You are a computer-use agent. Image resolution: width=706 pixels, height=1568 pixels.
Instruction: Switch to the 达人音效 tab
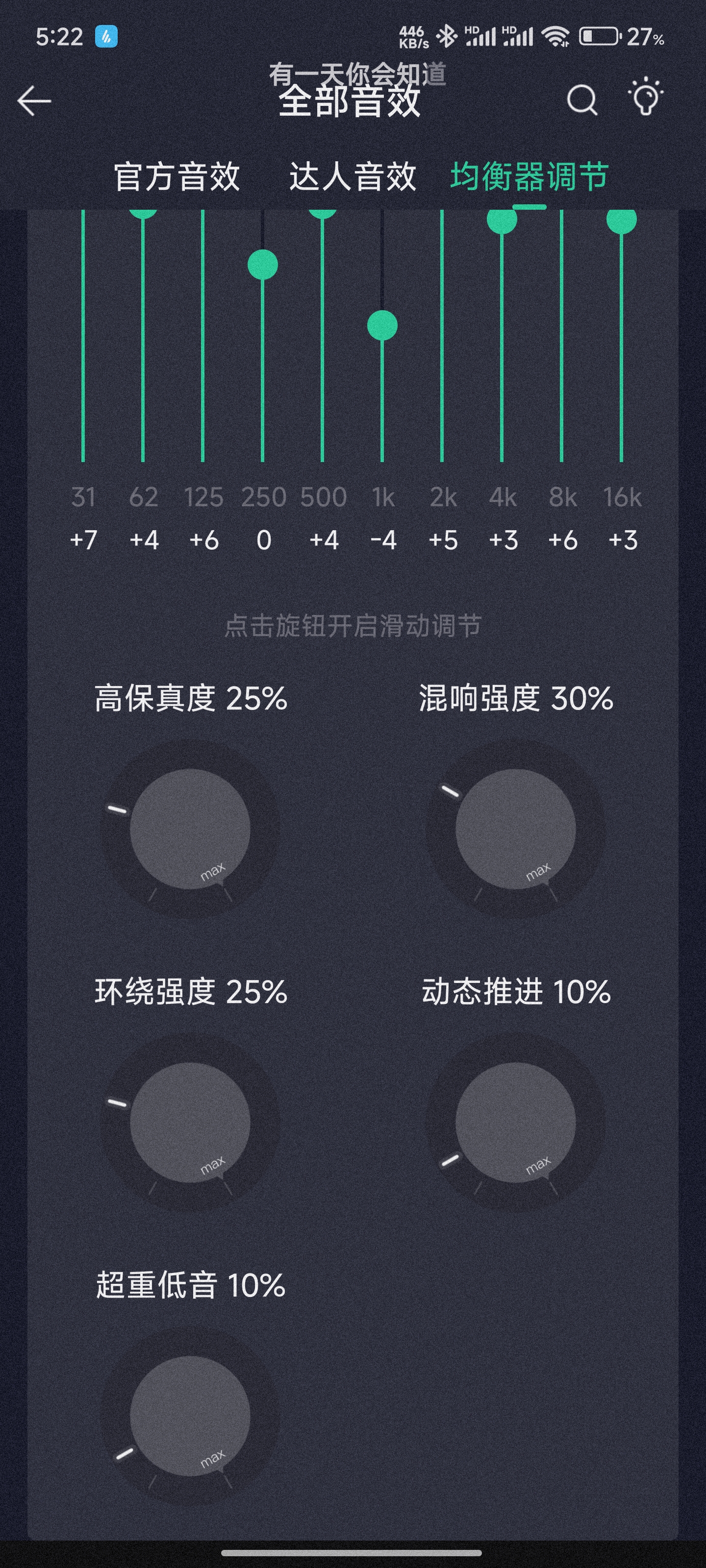pos(352,177)
